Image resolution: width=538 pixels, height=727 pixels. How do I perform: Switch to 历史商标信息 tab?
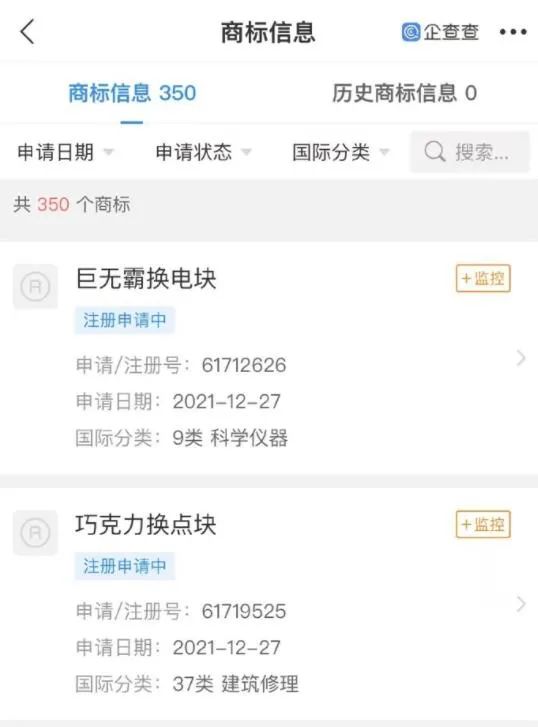(x=404, y=93)
